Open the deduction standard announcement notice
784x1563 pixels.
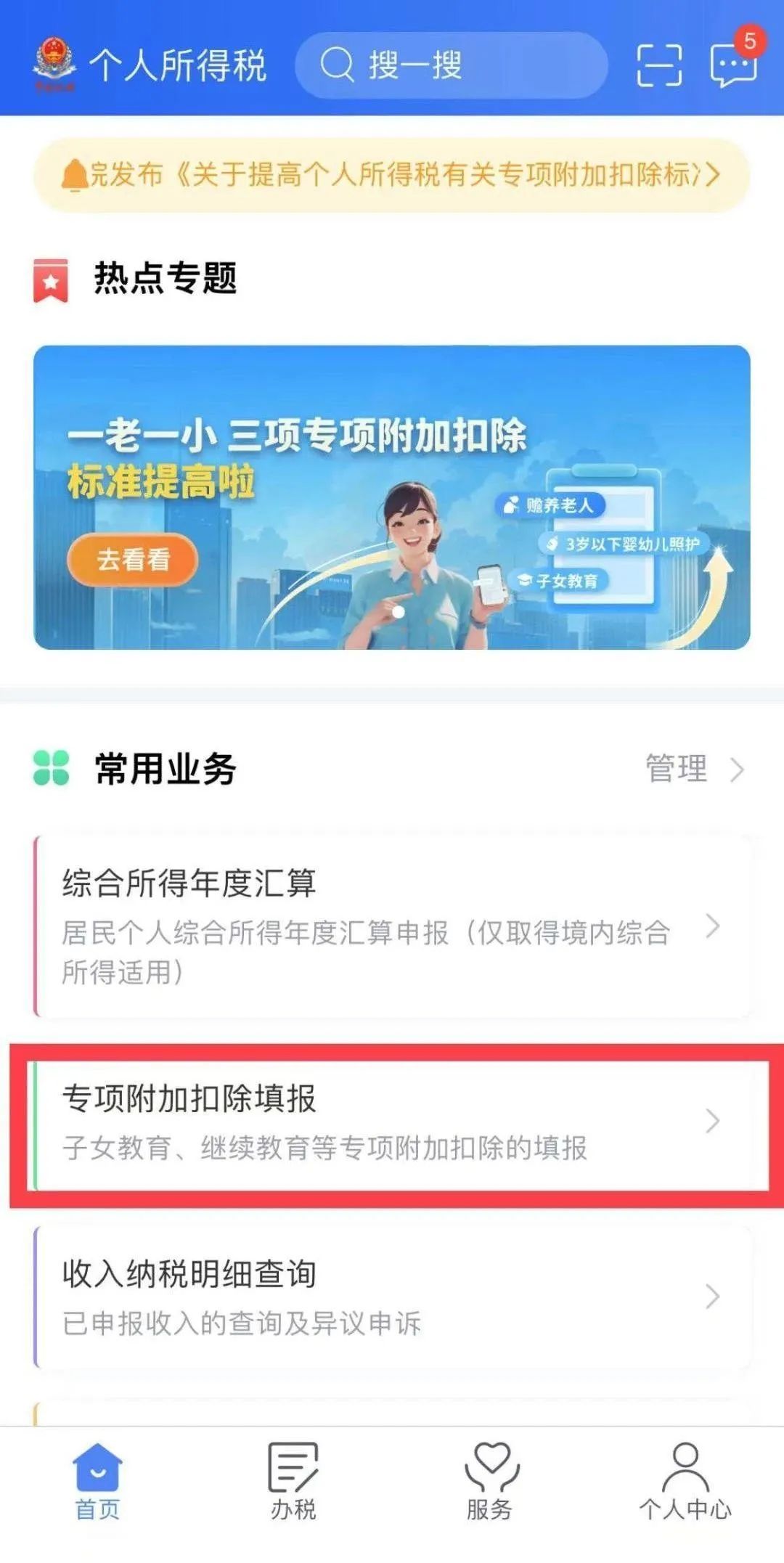point(392,175)
